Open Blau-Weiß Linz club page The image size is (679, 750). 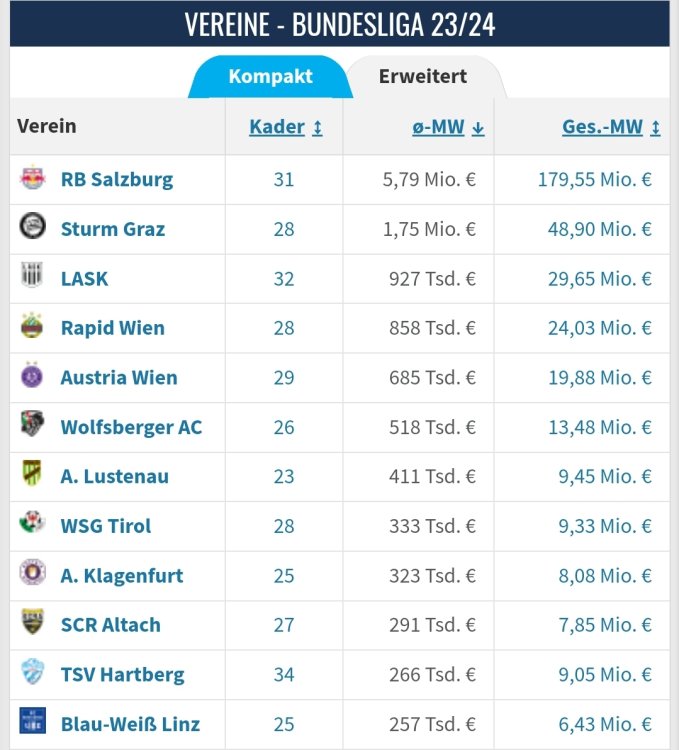tap(130, 724)
